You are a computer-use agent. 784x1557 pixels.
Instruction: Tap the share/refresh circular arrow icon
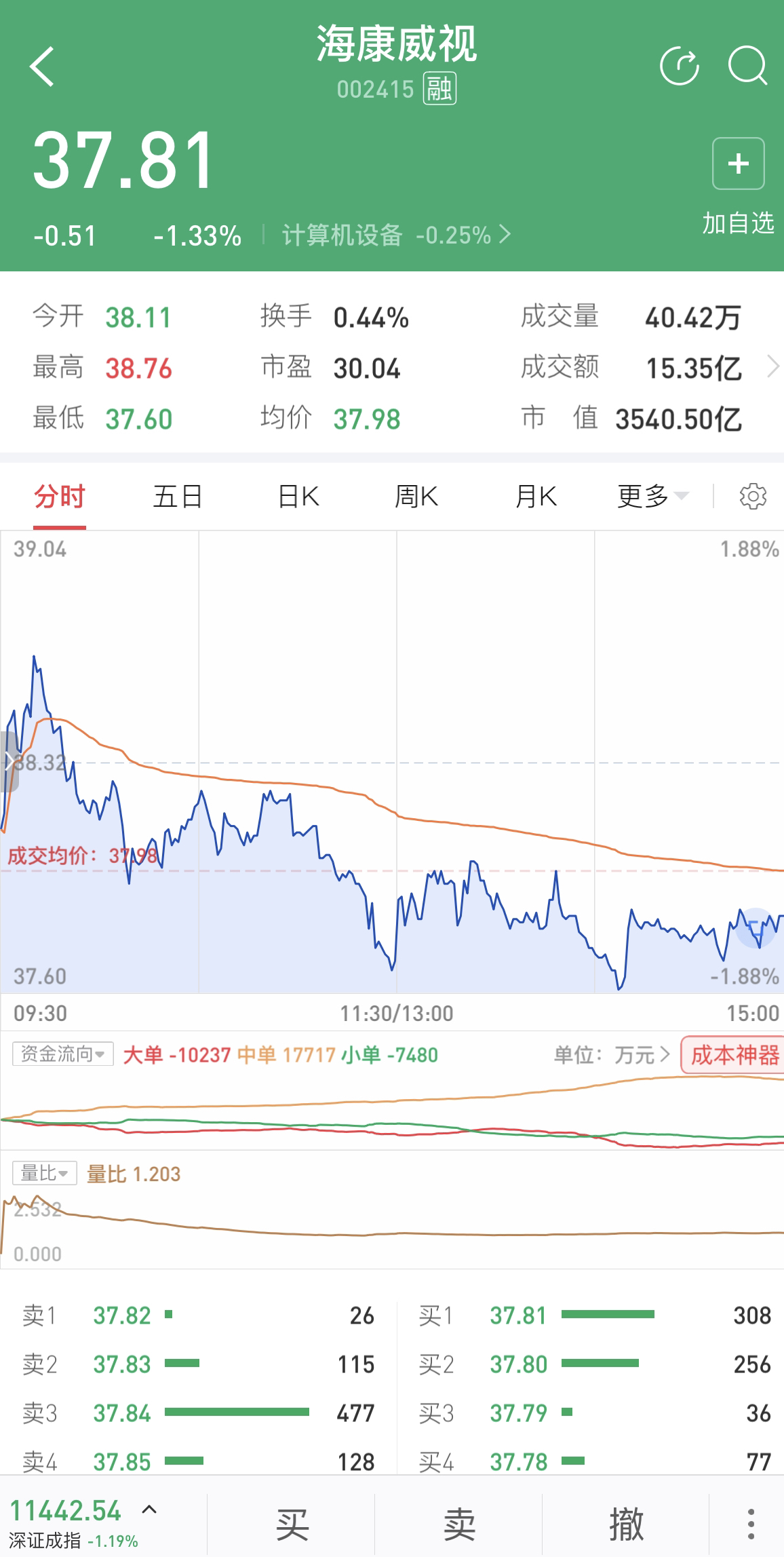tap(680, 66)
